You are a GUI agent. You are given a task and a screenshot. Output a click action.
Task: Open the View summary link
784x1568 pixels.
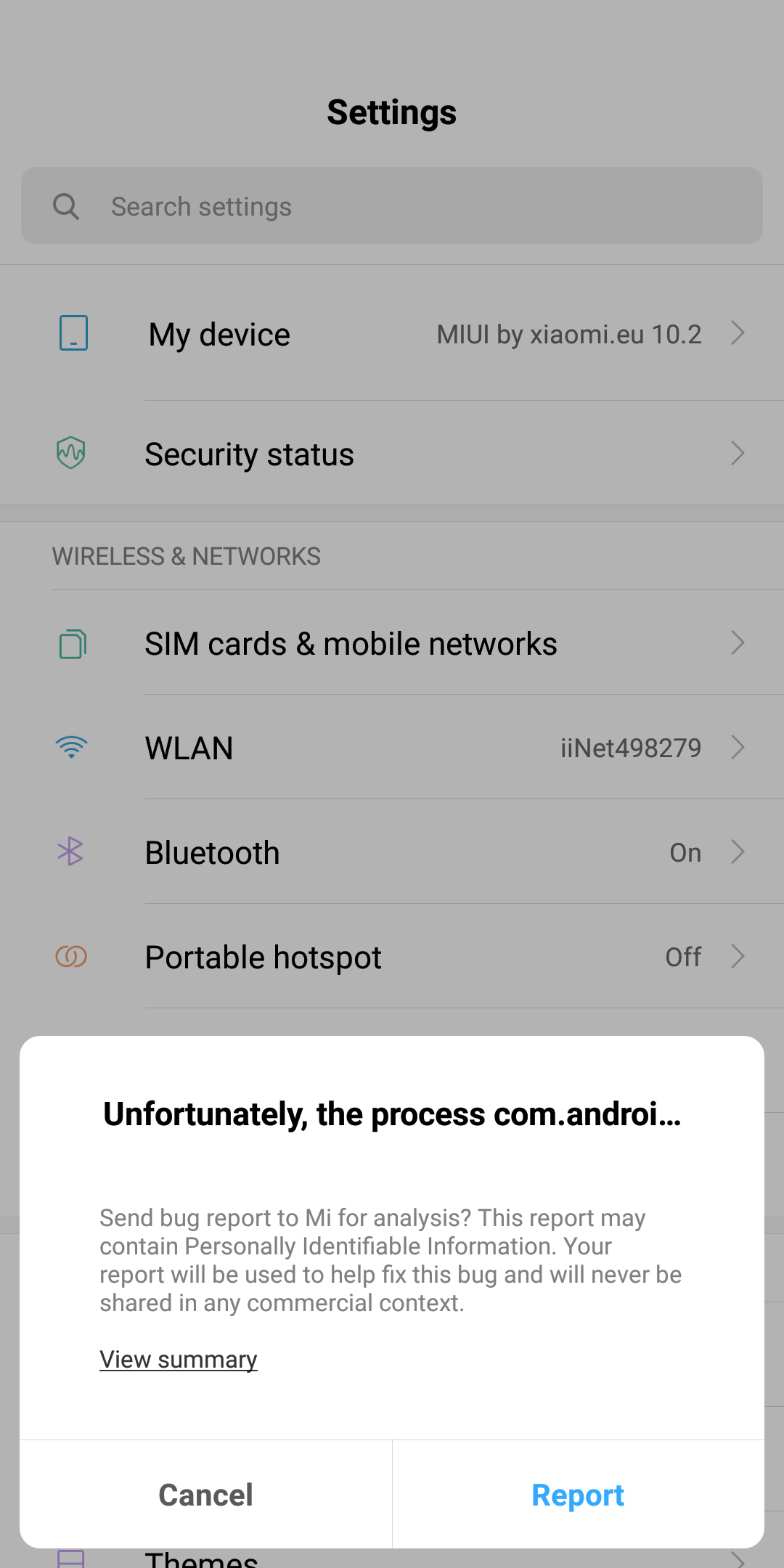179,1360
